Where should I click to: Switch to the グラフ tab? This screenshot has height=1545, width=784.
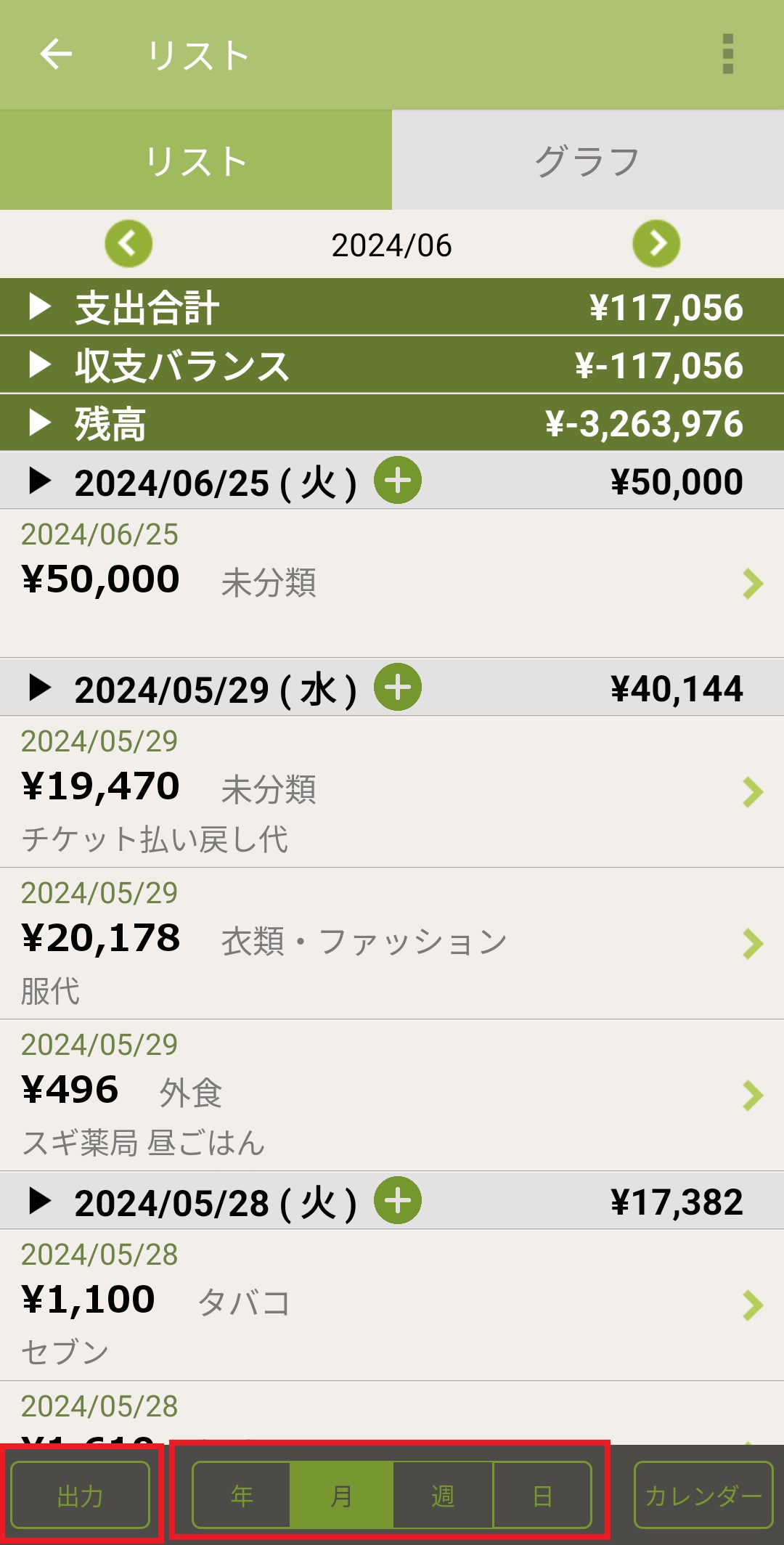click(x=587, y=160)
